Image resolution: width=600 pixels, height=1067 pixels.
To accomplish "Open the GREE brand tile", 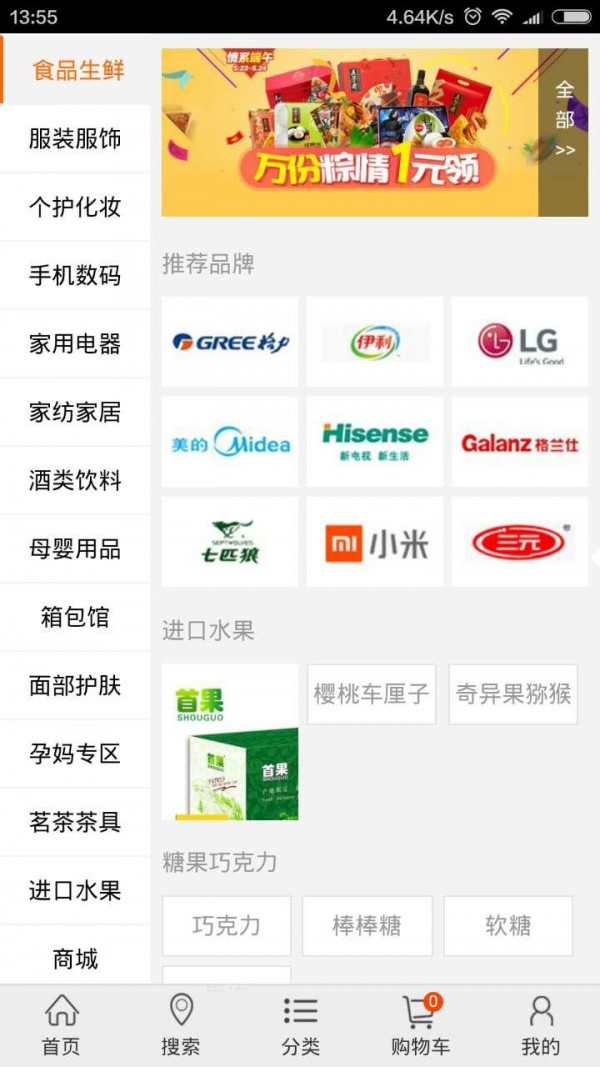I will [x=230, y=342].
